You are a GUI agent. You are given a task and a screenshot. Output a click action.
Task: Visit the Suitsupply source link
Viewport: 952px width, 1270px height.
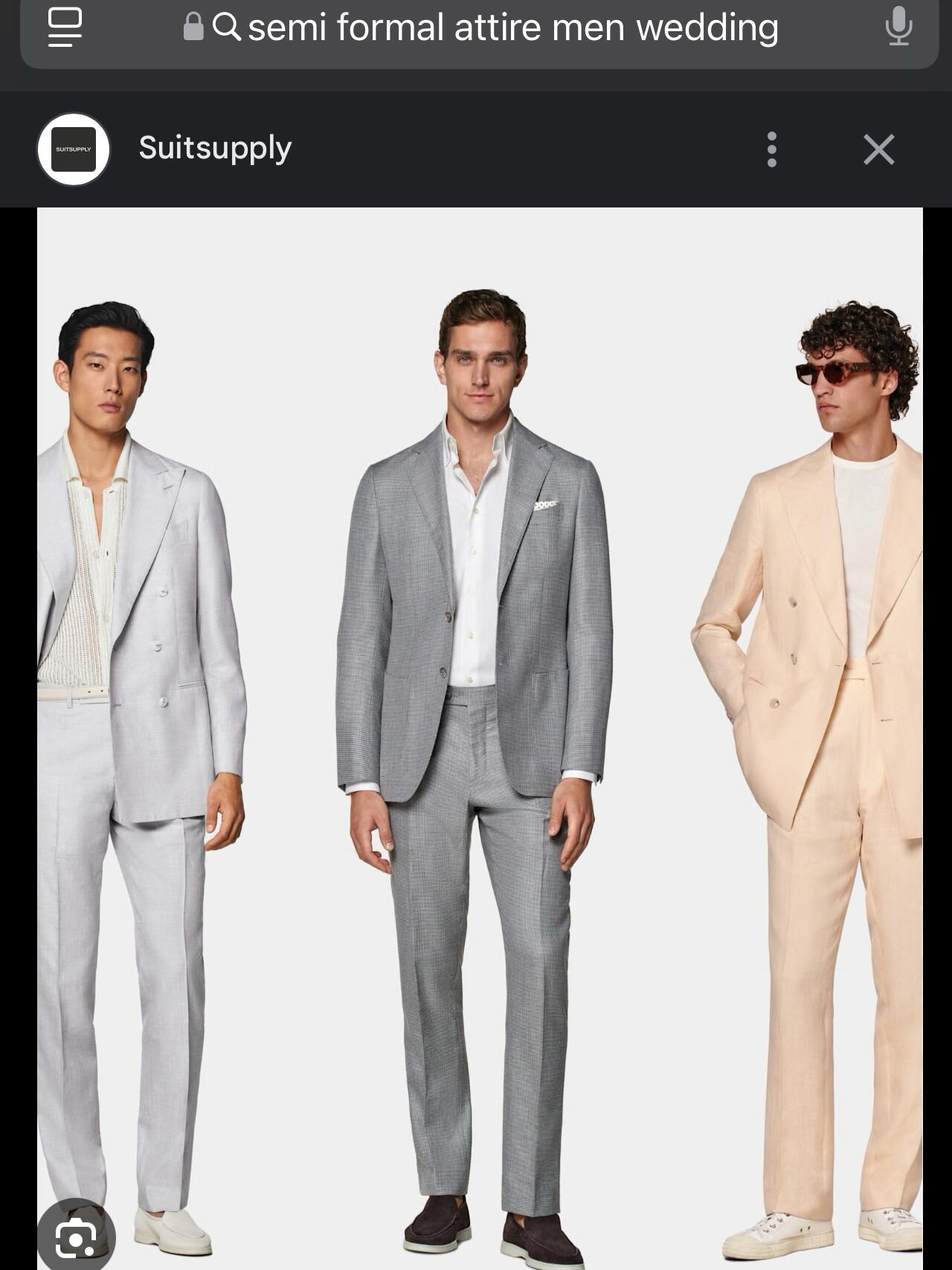(x=214, y=148)
